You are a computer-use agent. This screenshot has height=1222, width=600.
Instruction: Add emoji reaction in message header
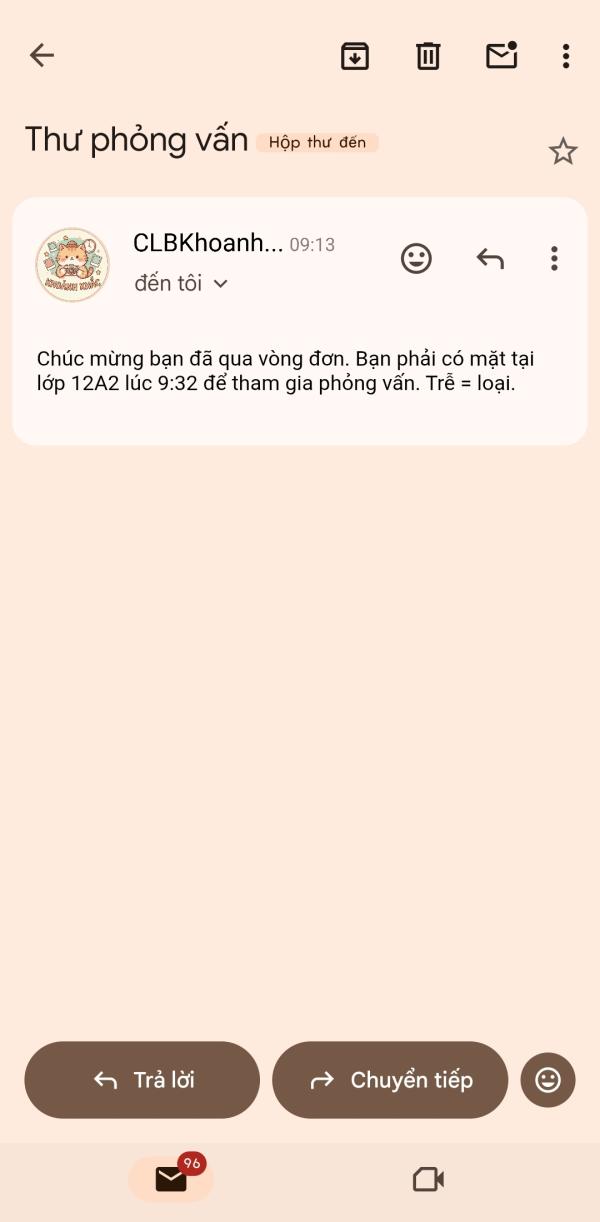click(x=416, y=259)
